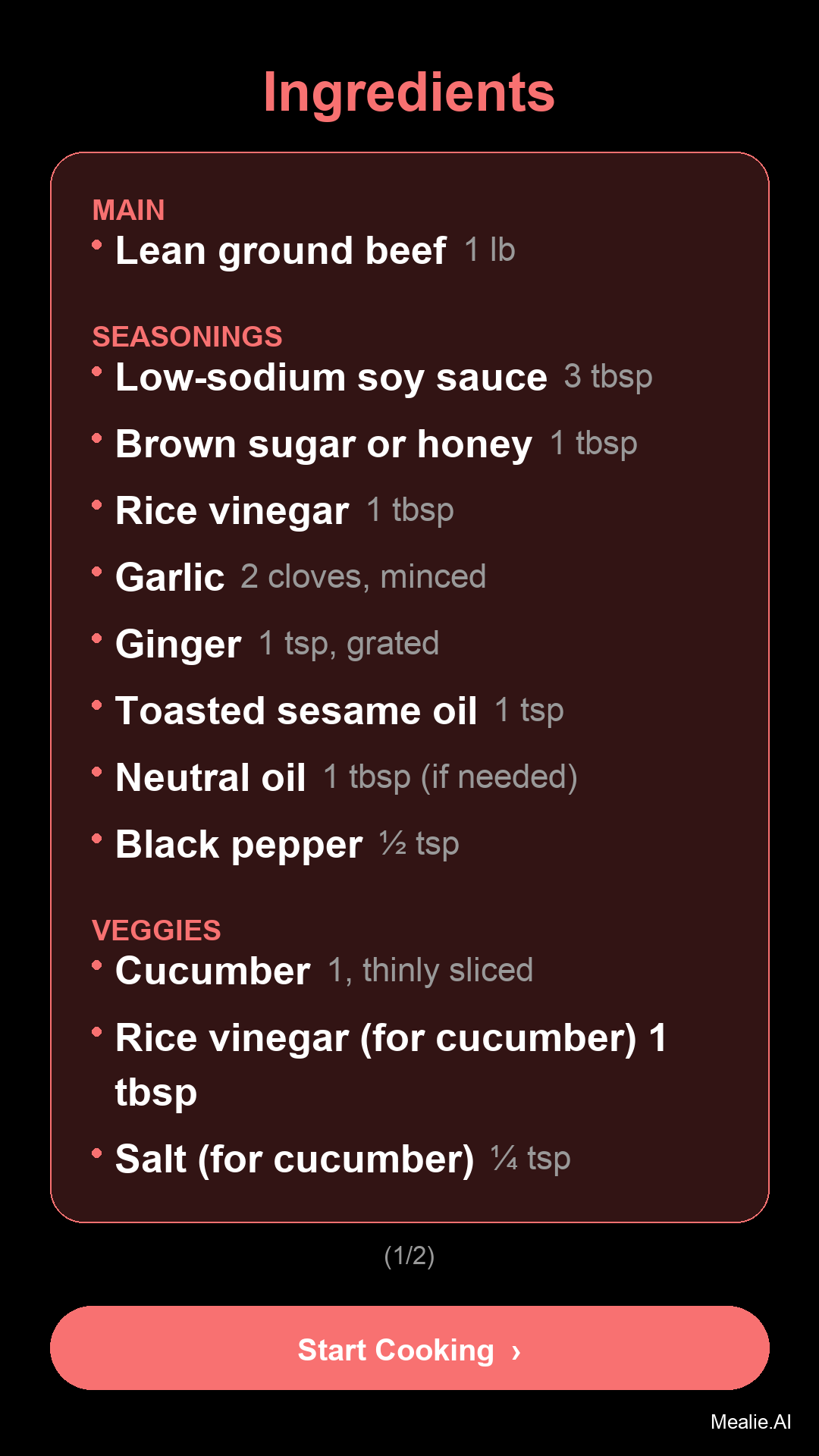Image resolution: width=819 pixels, height=1456 pixels.
Task: Tap the Start Cooking button
Action: (409, 1348)
